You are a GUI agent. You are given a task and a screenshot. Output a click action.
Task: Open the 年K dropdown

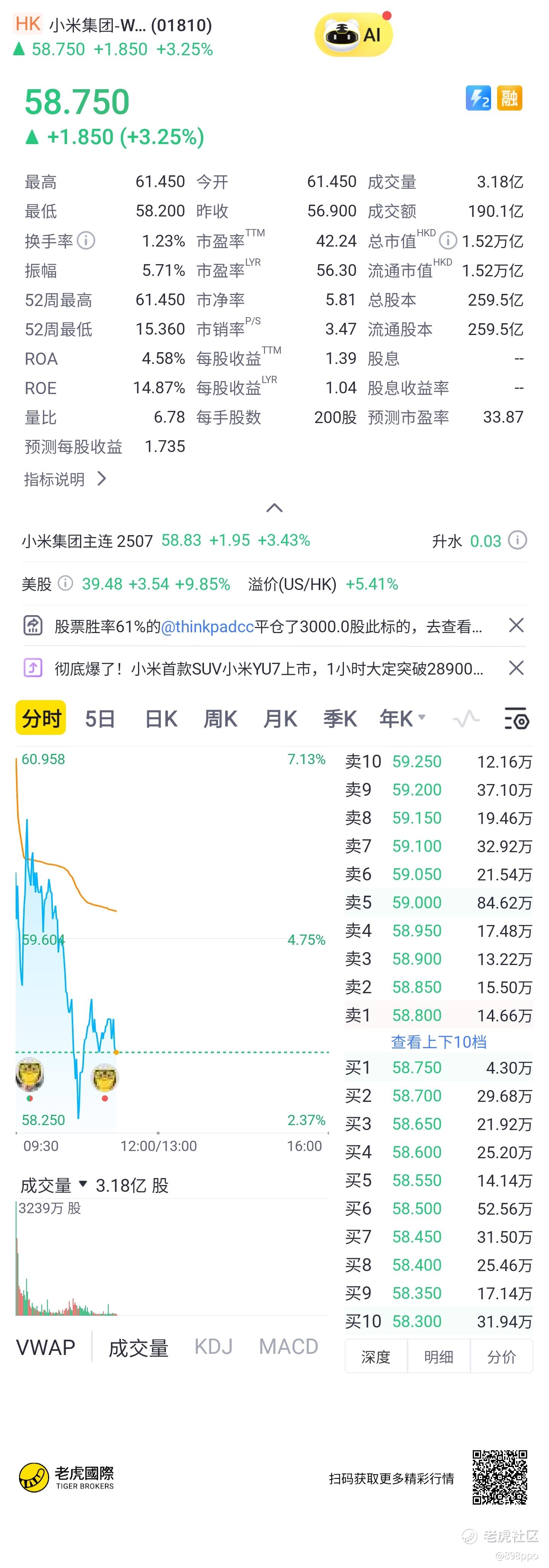coord(402,719)
